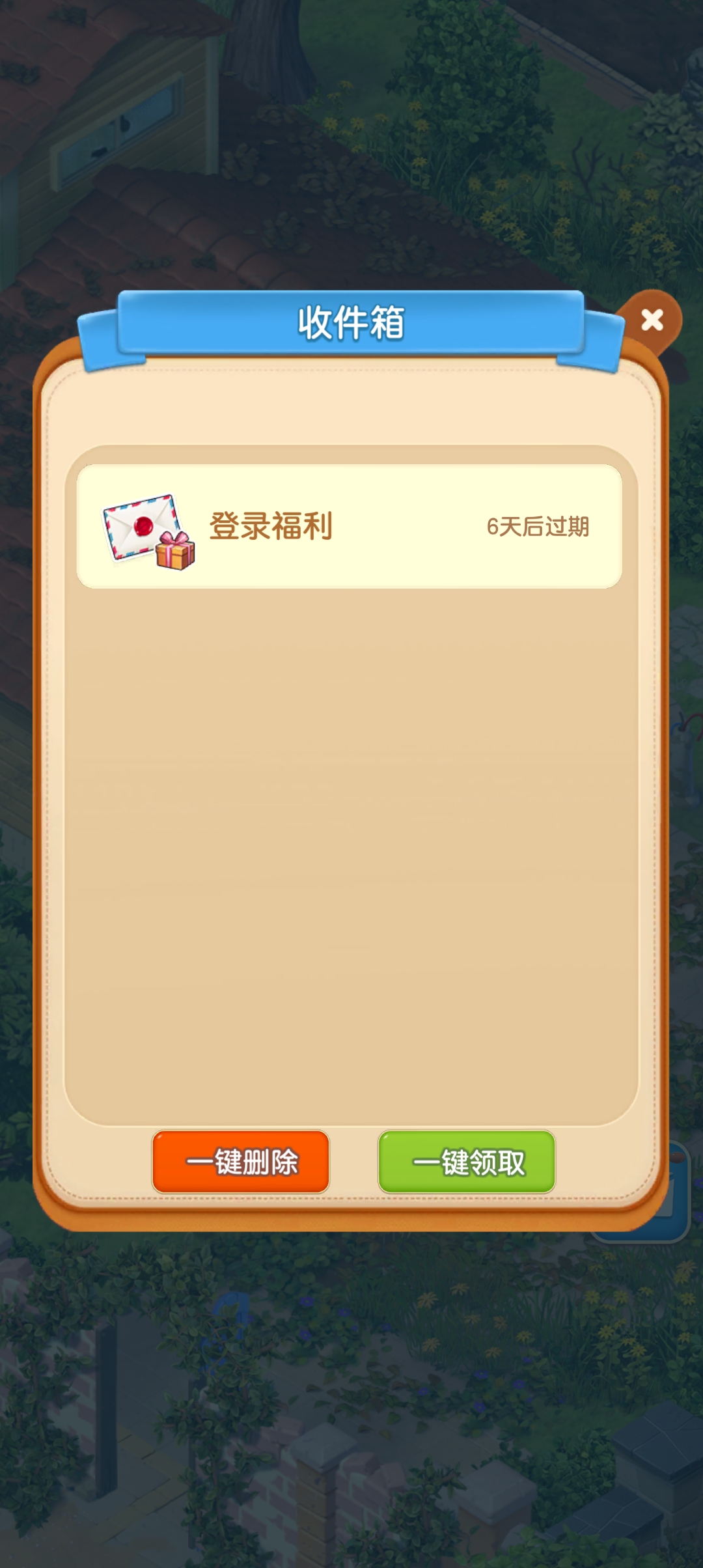
Task: Close the 收件箱 inbox dialog
Action: pyautogui.click(x=652, y=320)
